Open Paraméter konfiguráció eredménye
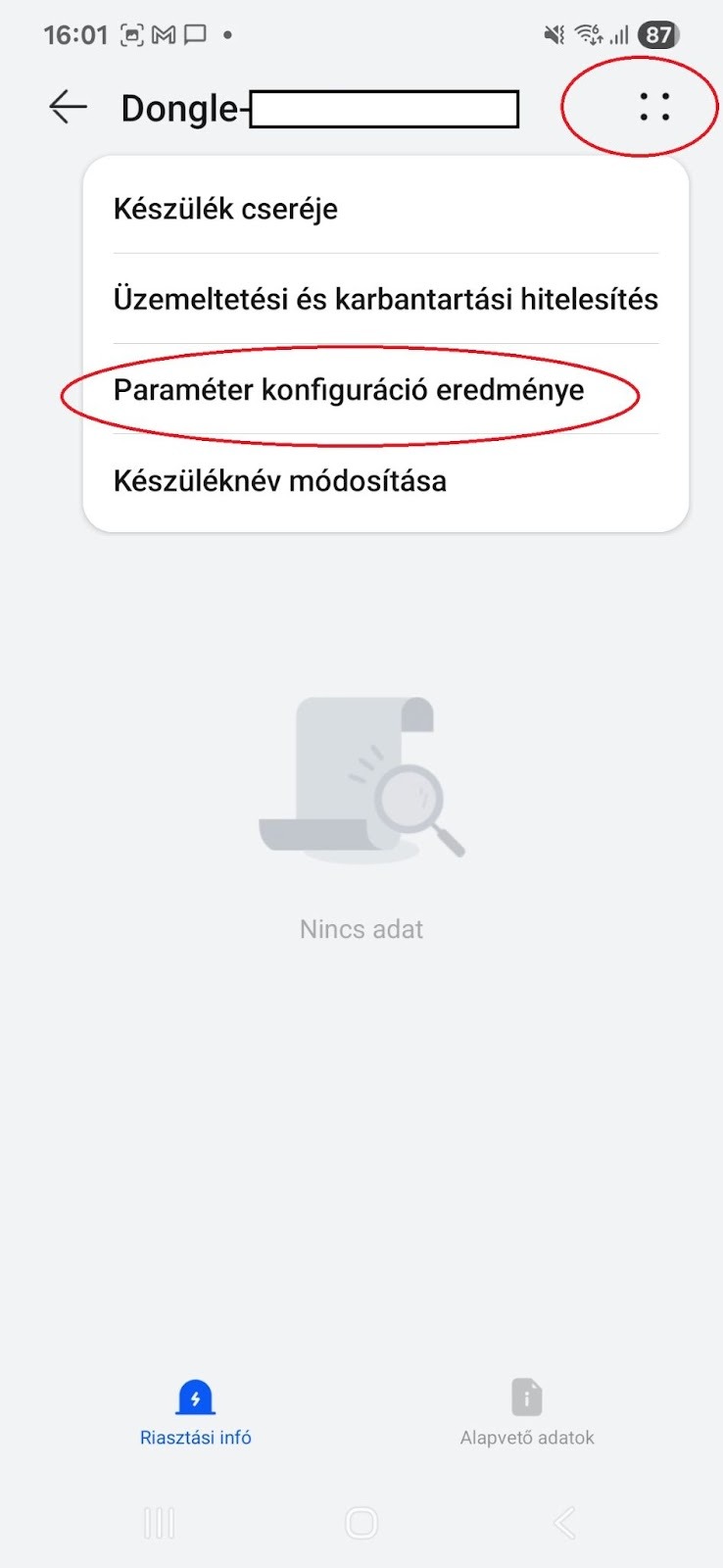Image resolution: width=723 pixels, height=1568 pixels. [x=349, y=390]
